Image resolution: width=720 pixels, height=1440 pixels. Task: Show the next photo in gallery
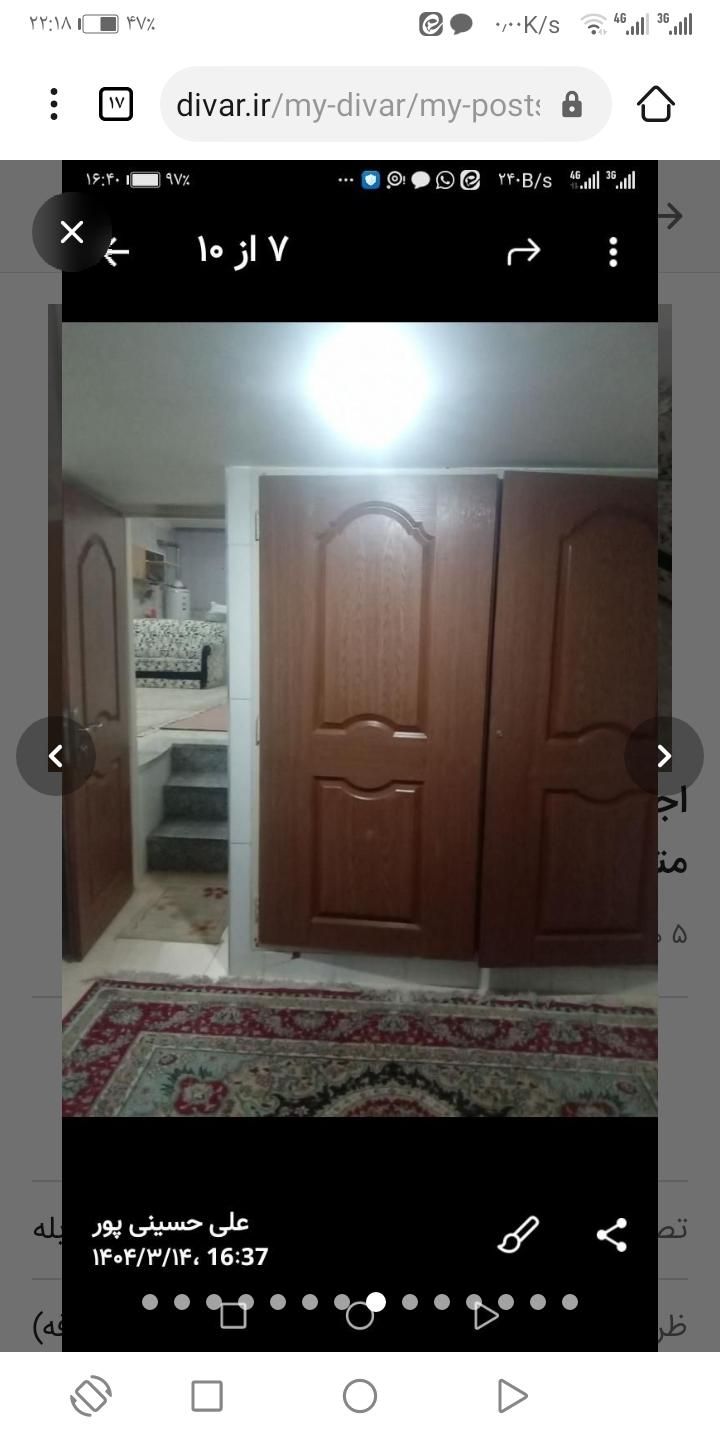click(664, 757)
